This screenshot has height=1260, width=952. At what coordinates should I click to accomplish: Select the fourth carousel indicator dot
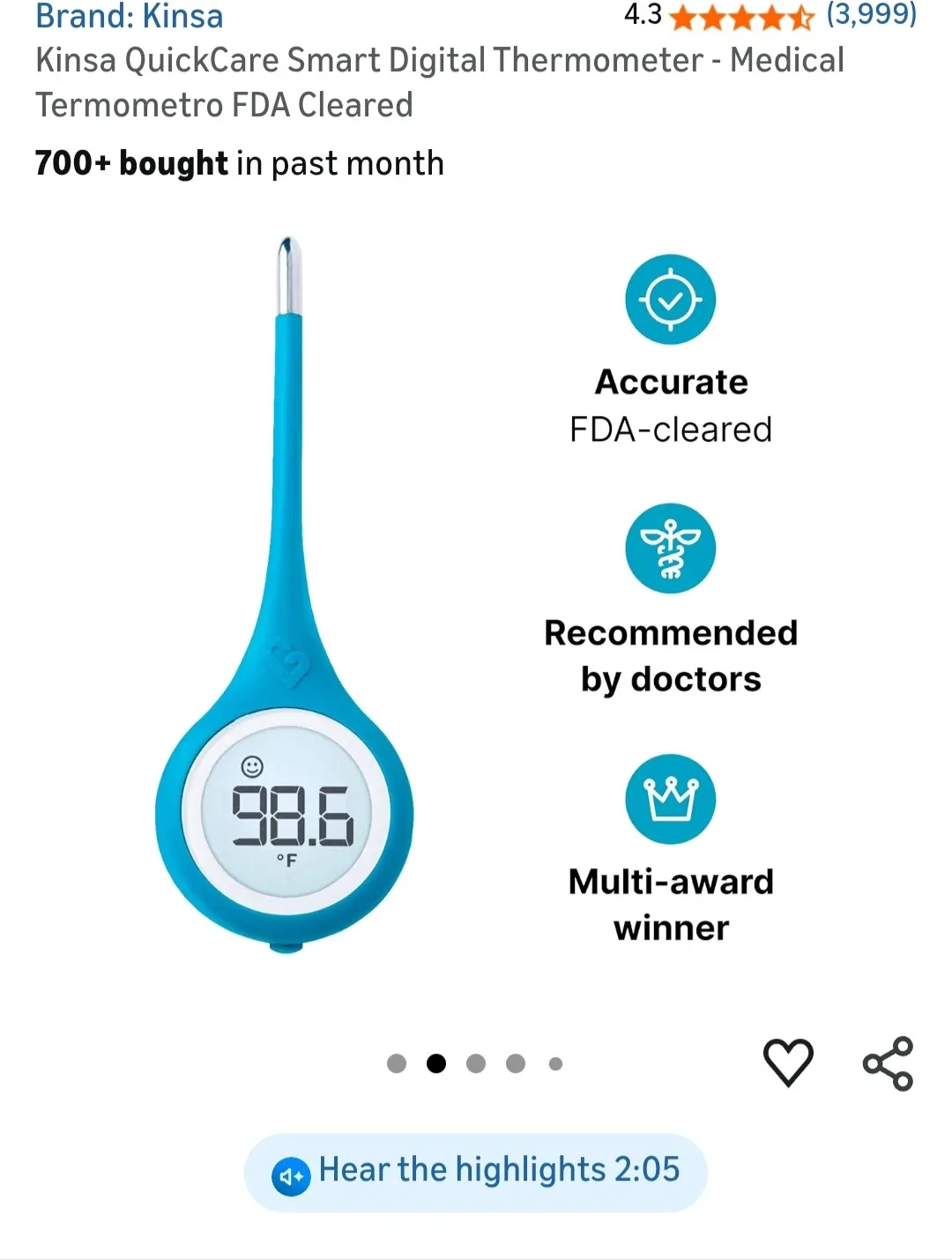[x=516, y=1062]
